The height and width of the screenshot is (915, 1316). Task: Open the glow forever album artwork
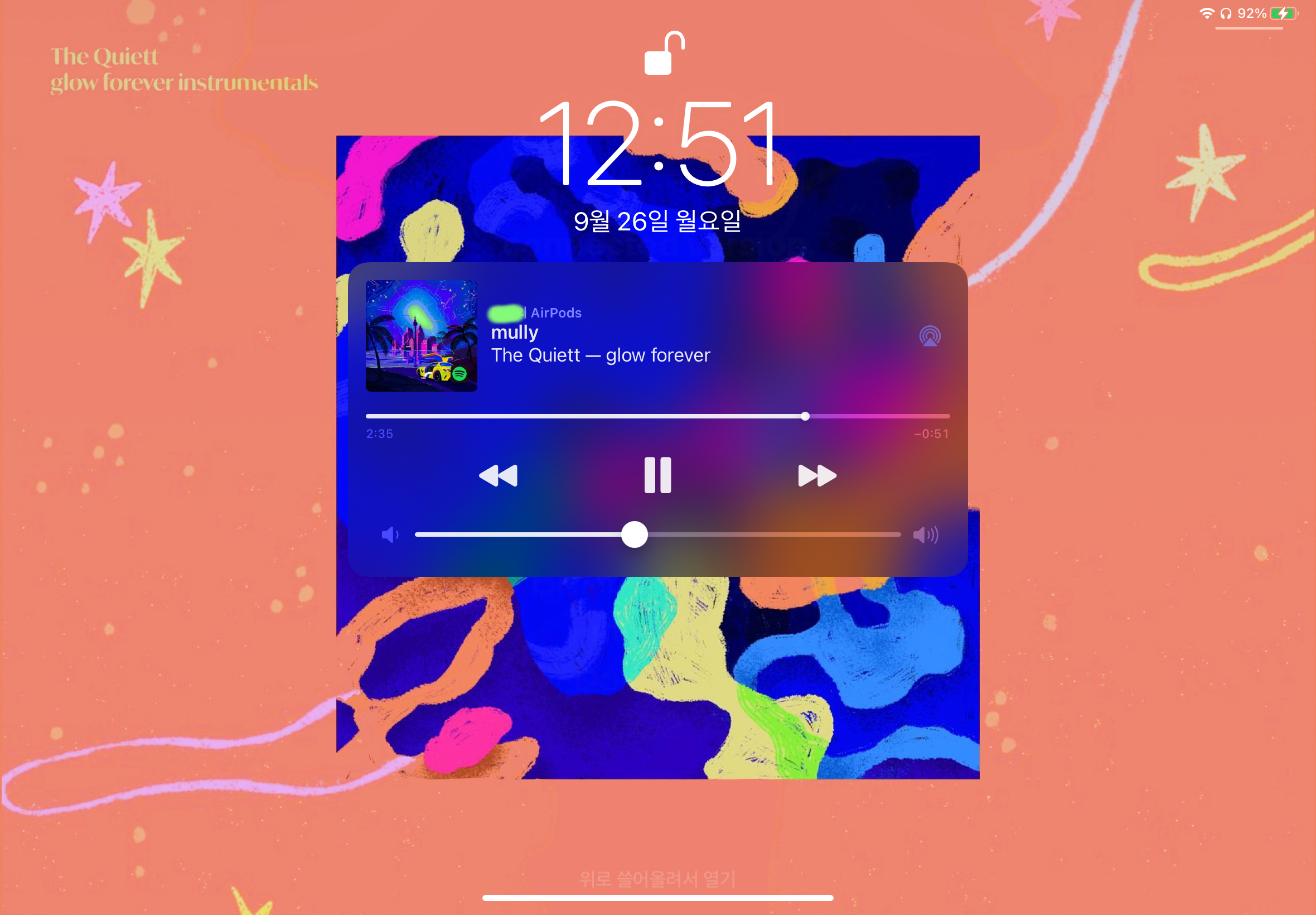421,336
